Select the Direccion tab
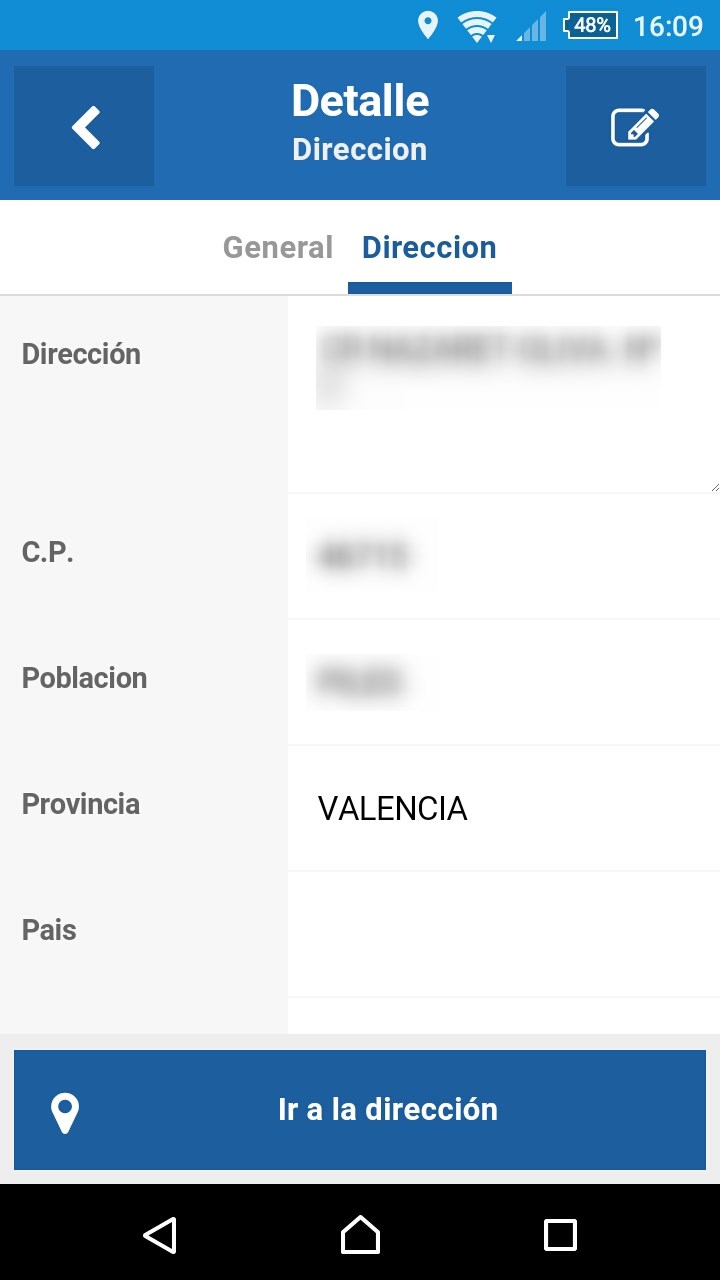This screenshot has width=720, height=1280. pos(430,247)
